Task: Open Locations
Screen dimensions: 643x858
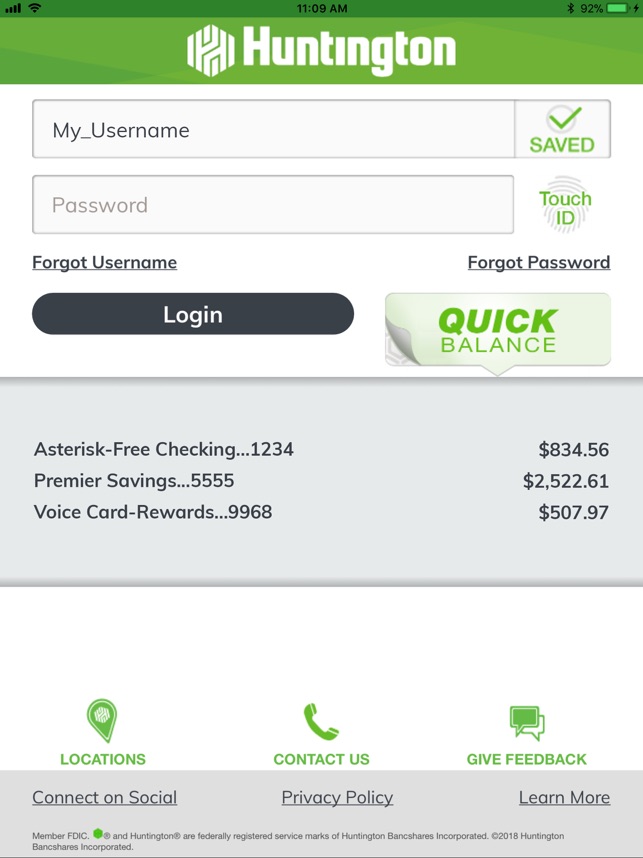Action: click(103, 733)
